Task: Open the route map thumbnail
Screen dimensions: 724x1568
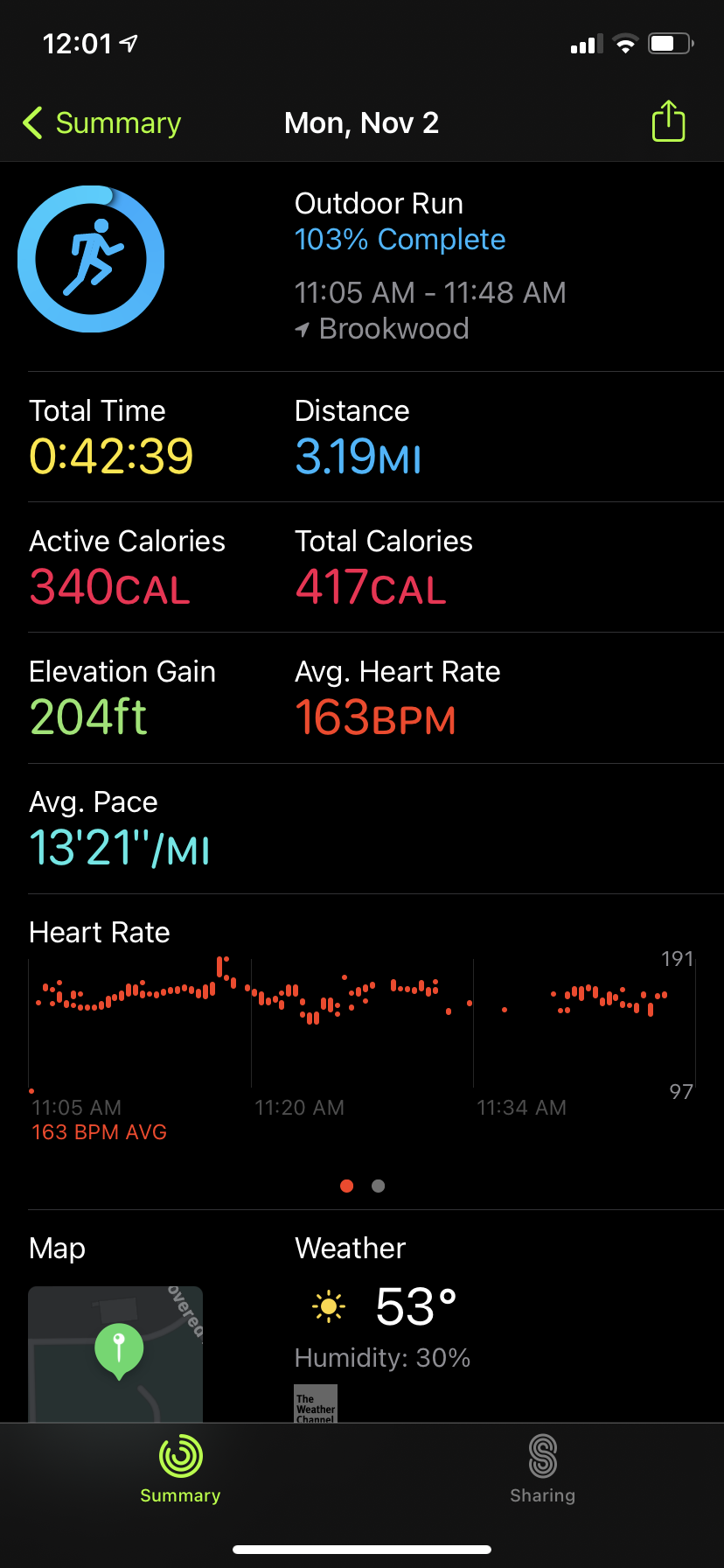Action: click(115, 1354)
